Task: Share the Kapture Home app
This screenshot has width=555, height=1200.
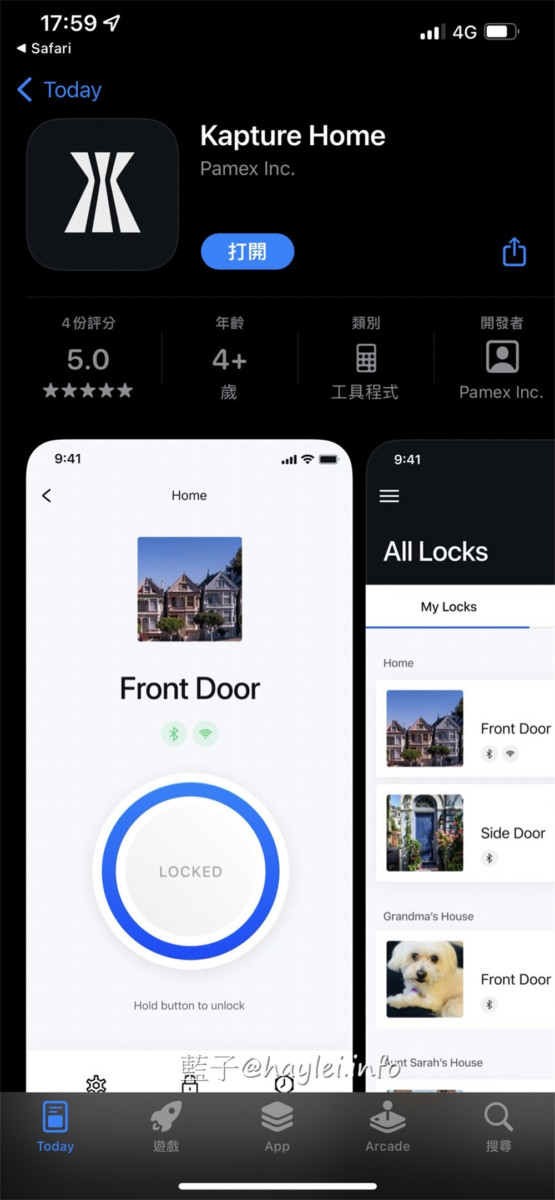Action: pos(514,251)
